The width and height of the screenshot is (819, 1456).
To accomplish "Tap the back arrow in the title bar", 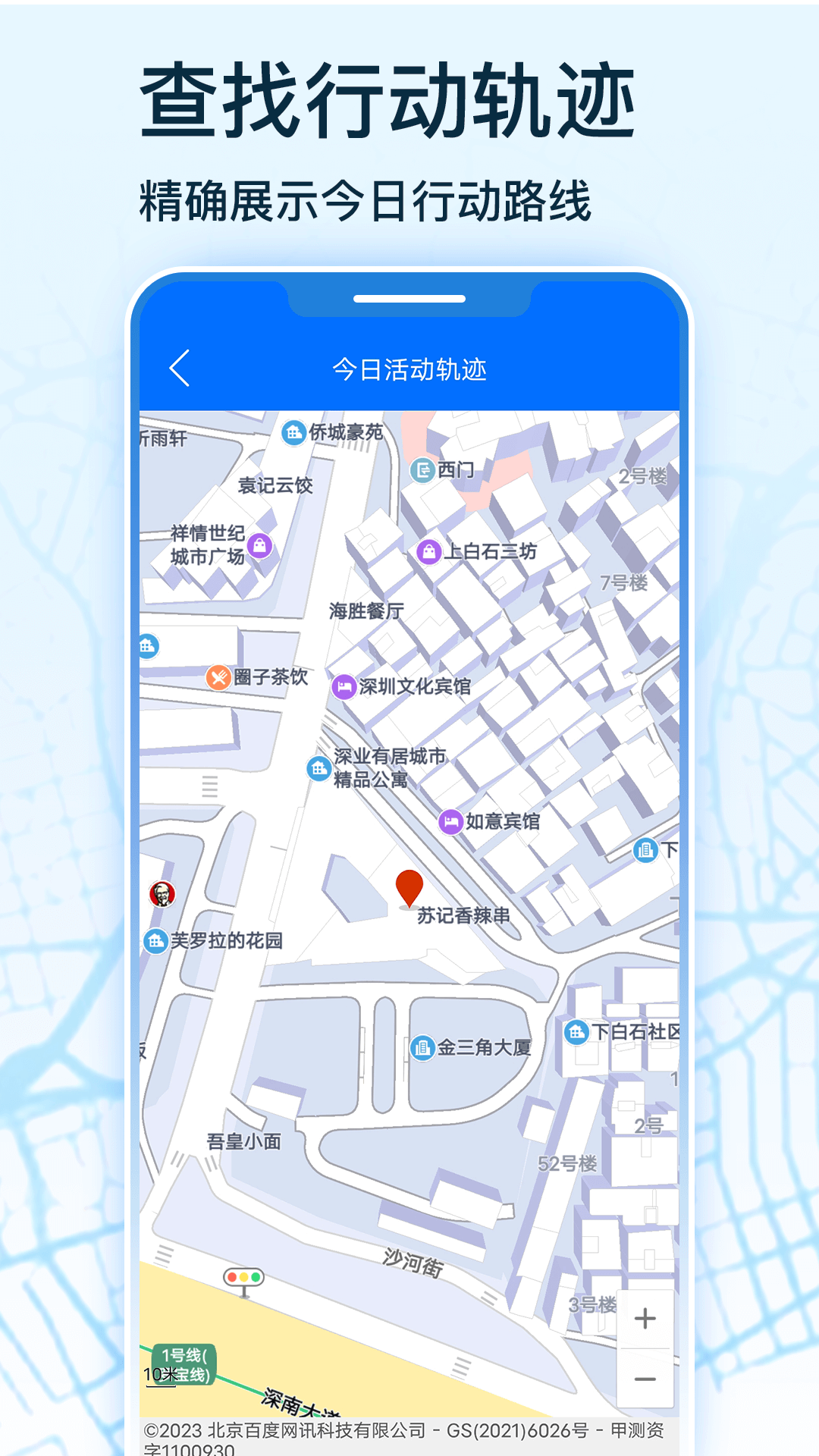I will tap(179, 369).
